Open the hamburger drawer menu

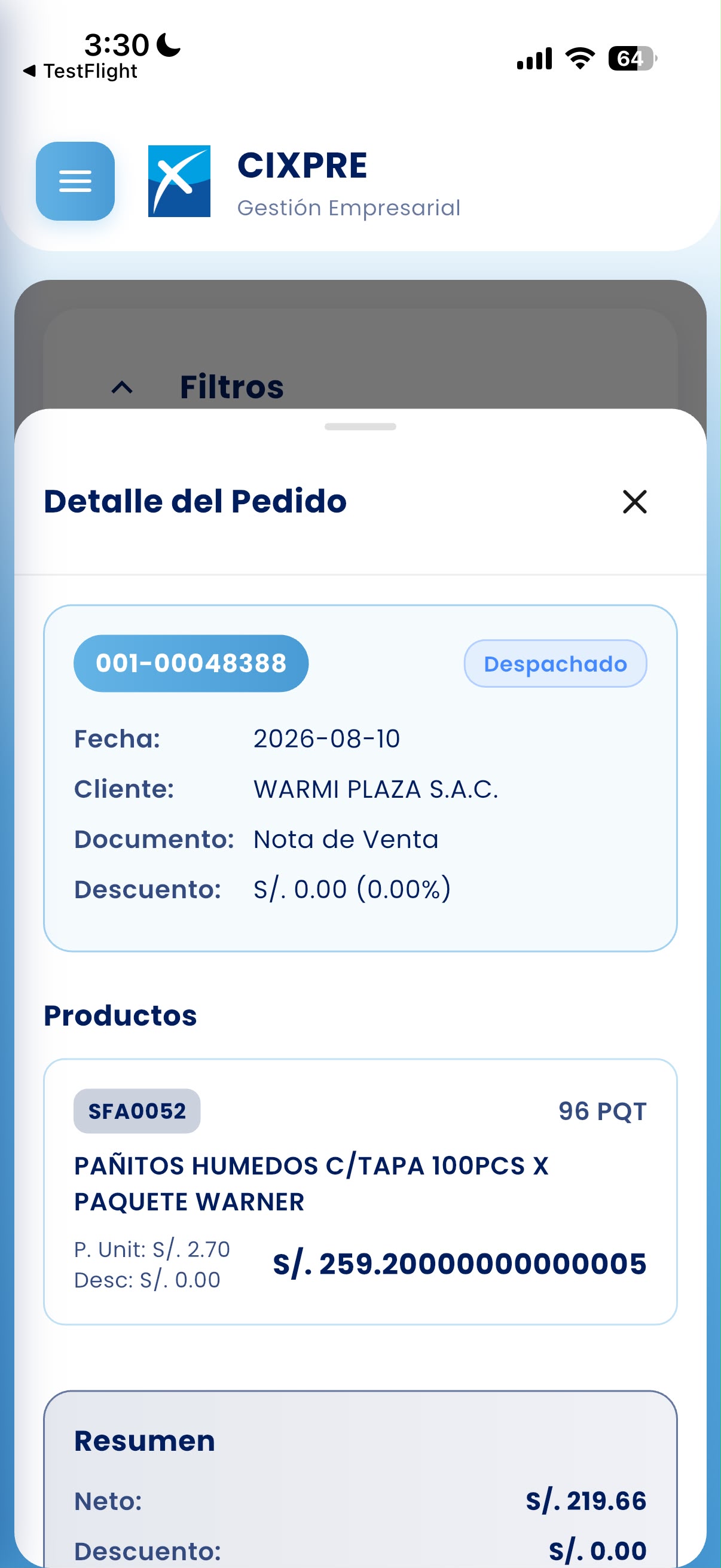[x=75, y=181]
